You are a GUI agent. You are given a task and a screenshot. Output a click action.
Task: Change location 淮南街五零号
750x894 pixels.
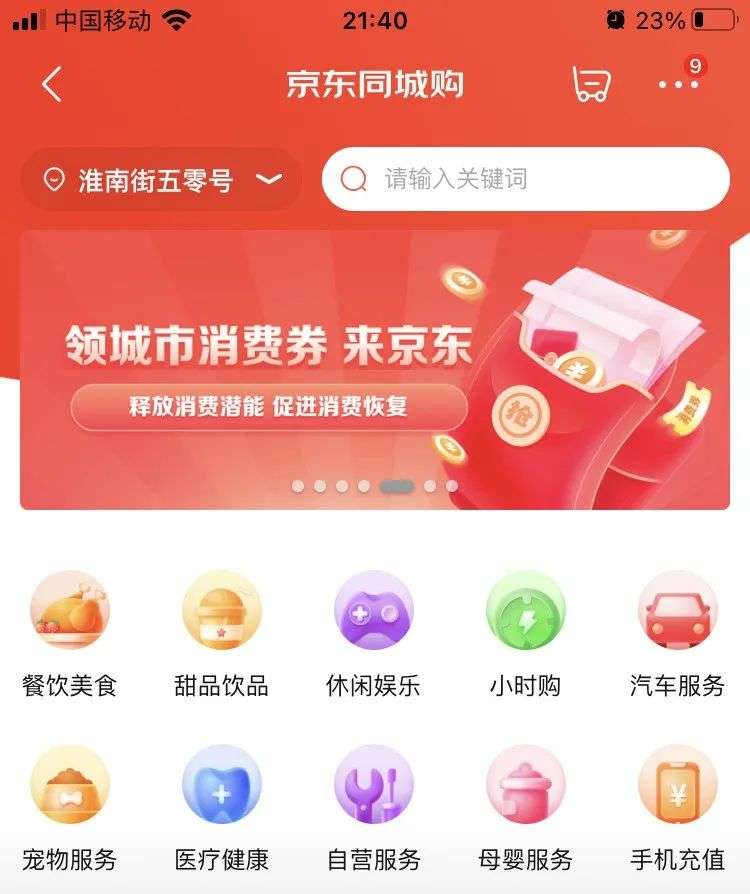160,180
